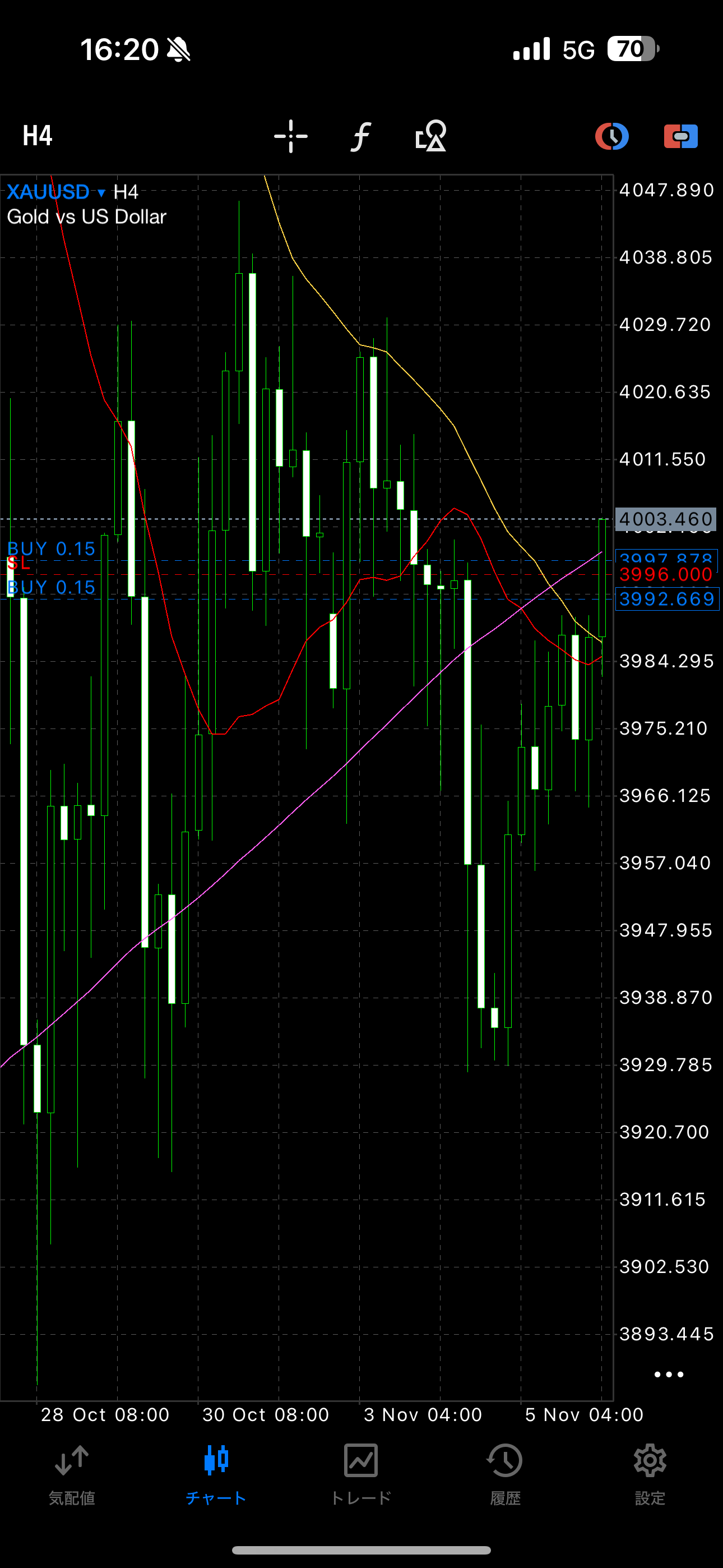The height and width of the screenshot is (1568, 723).
Task: Activate the crosshair tool
Action: click(291, 136)
